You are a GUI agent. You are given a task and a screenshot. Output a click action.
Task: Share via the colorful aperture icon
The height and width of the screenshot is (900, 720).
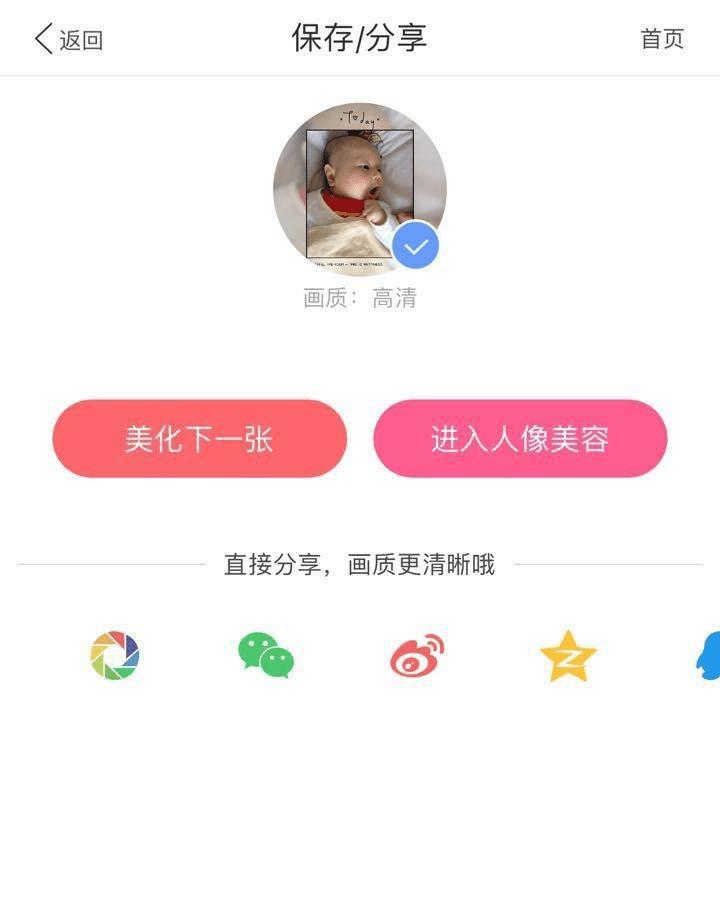[115, 656]
